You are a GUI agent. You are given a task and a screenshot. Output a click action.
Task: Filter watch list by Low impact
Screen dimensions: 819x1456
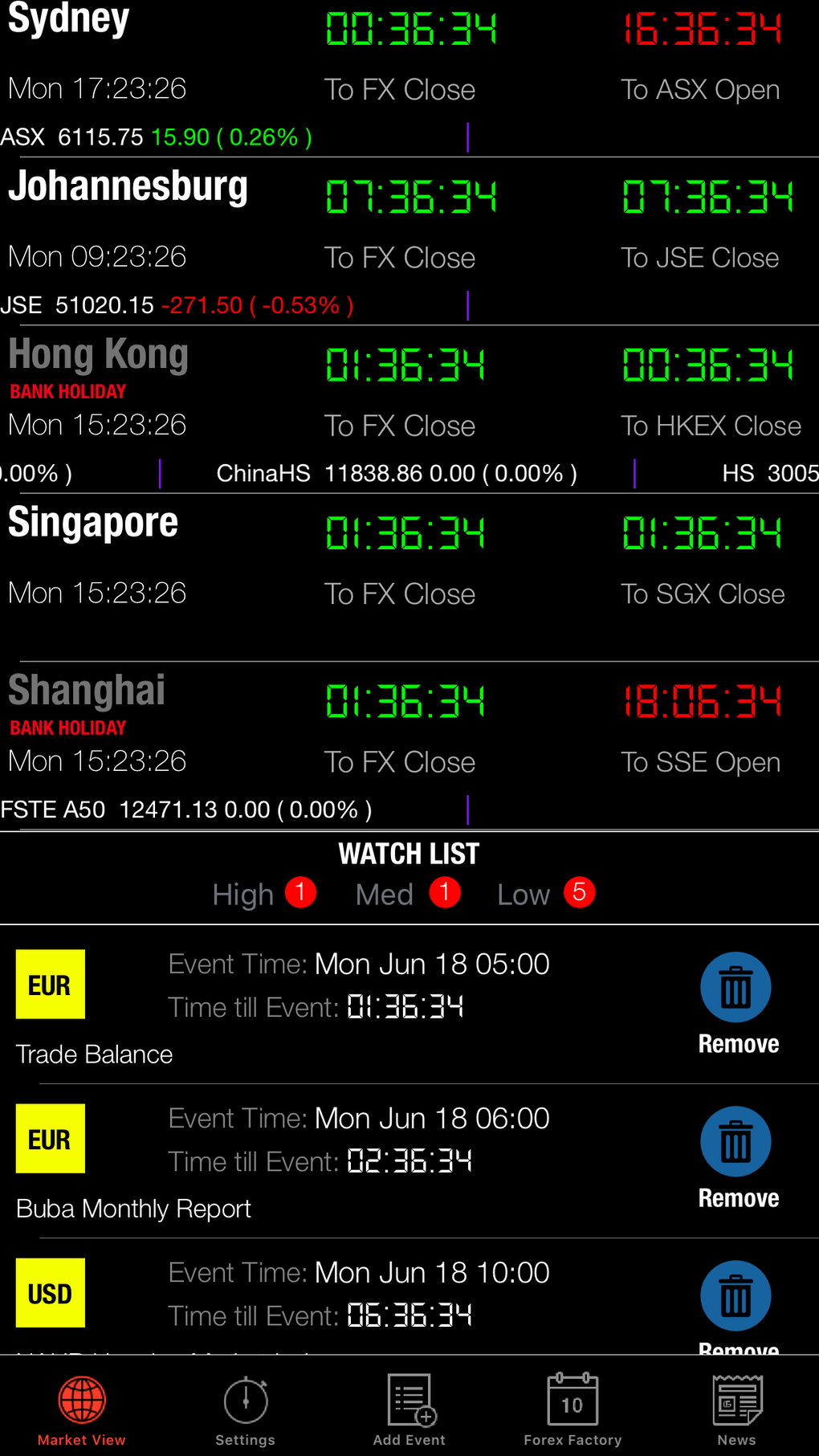point(546,894)
